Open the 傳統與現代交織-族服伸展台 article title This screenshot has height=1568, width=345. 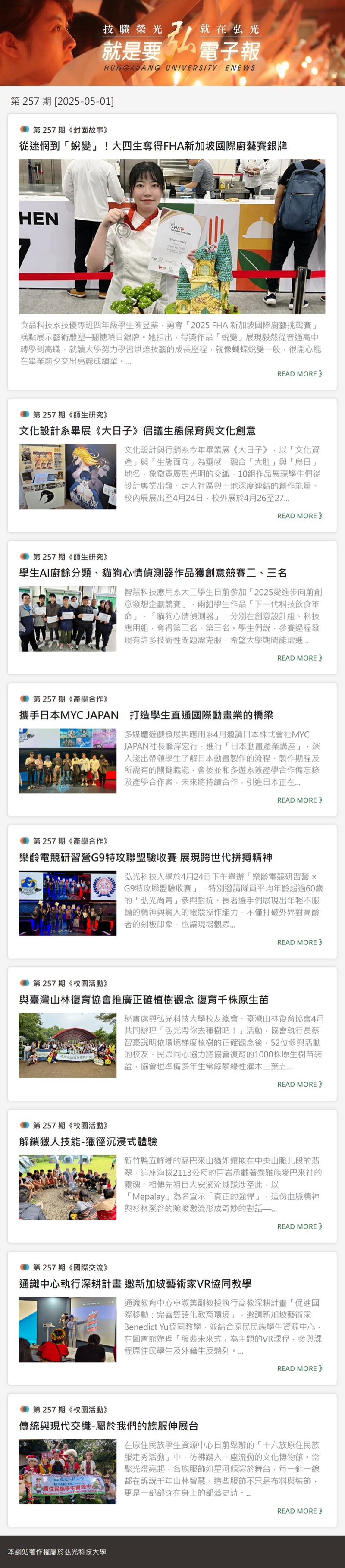108,1426
